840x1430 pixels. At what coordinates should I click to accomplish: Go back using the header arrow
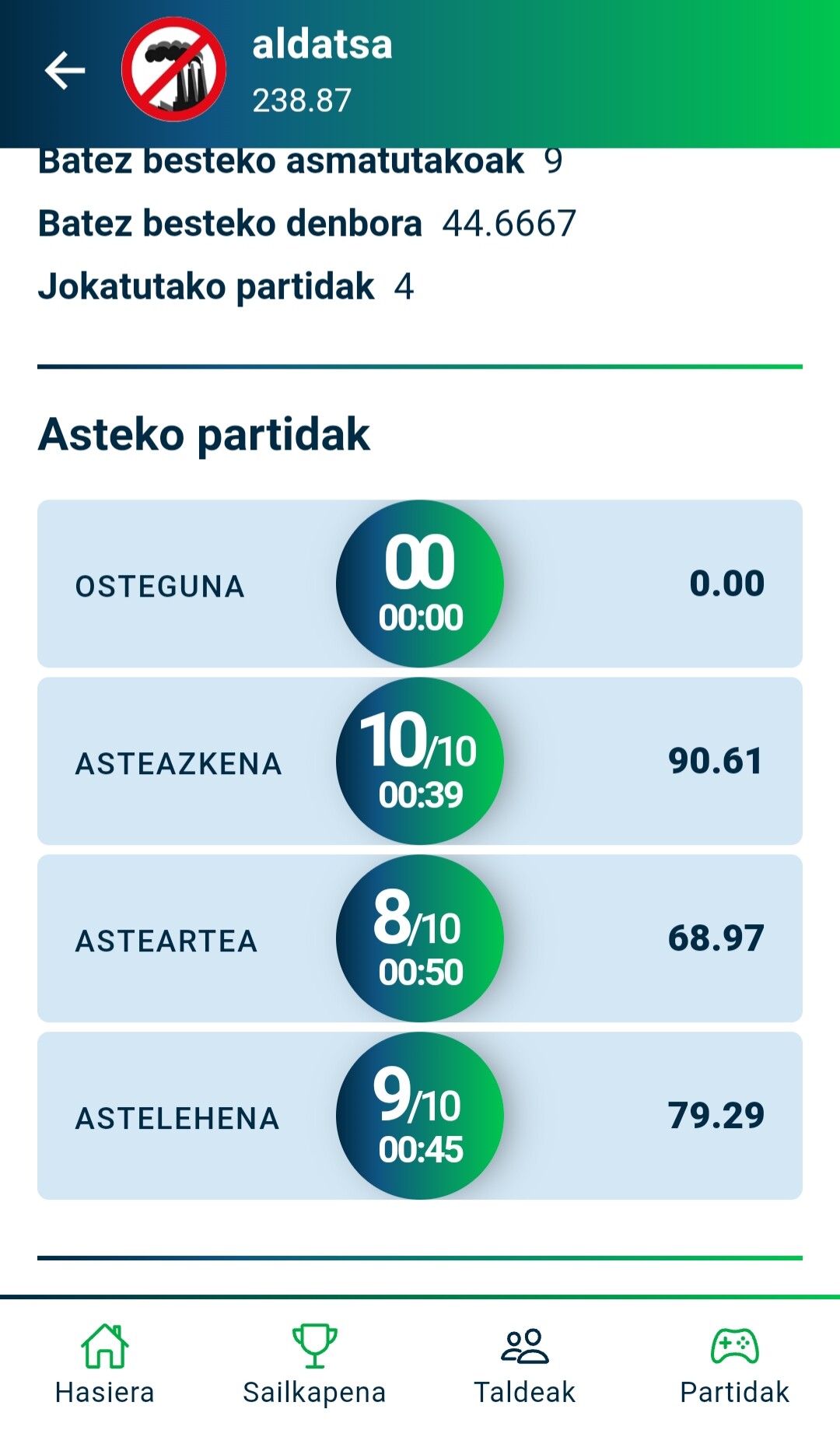click(65, 71)
